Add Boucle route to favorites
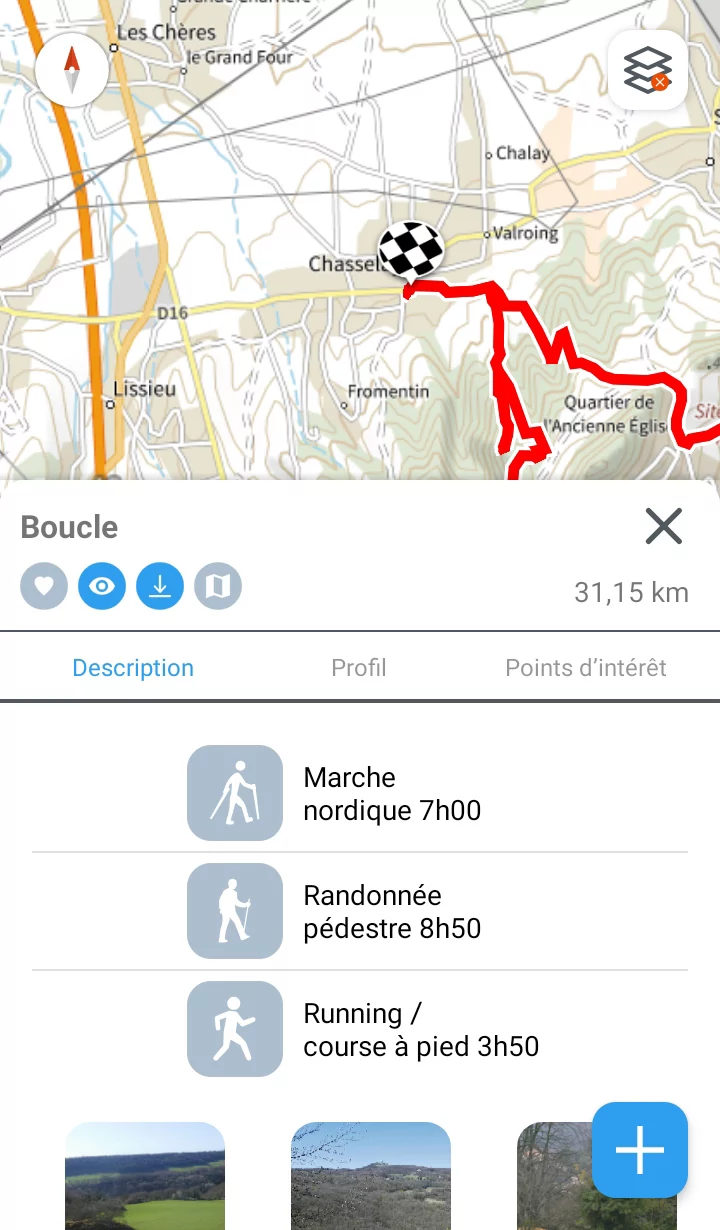Image resolution: width=720 pixels, height=1230 pixels. (44, 587)
